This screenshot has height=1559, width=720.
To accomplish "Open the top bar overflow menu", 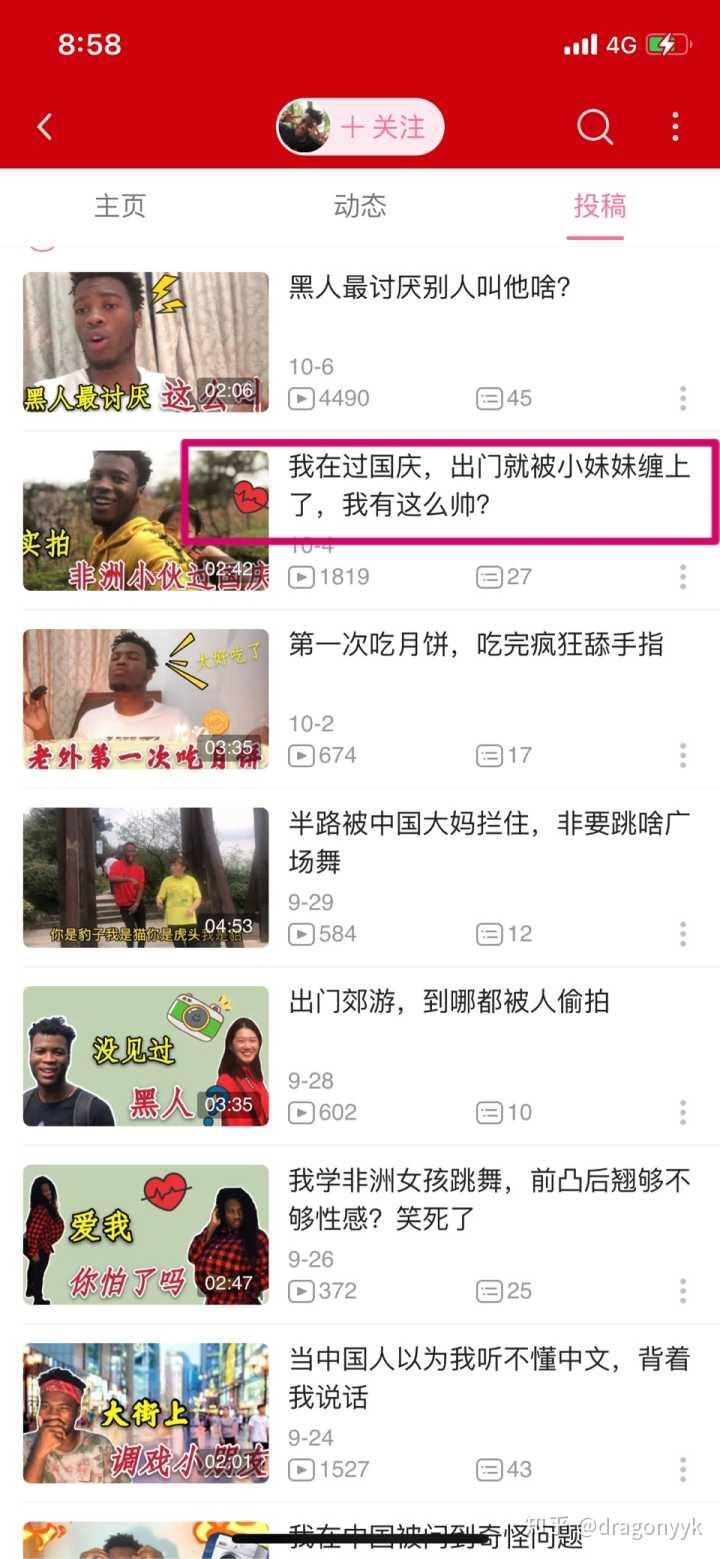I will click(x=676, y=127).
